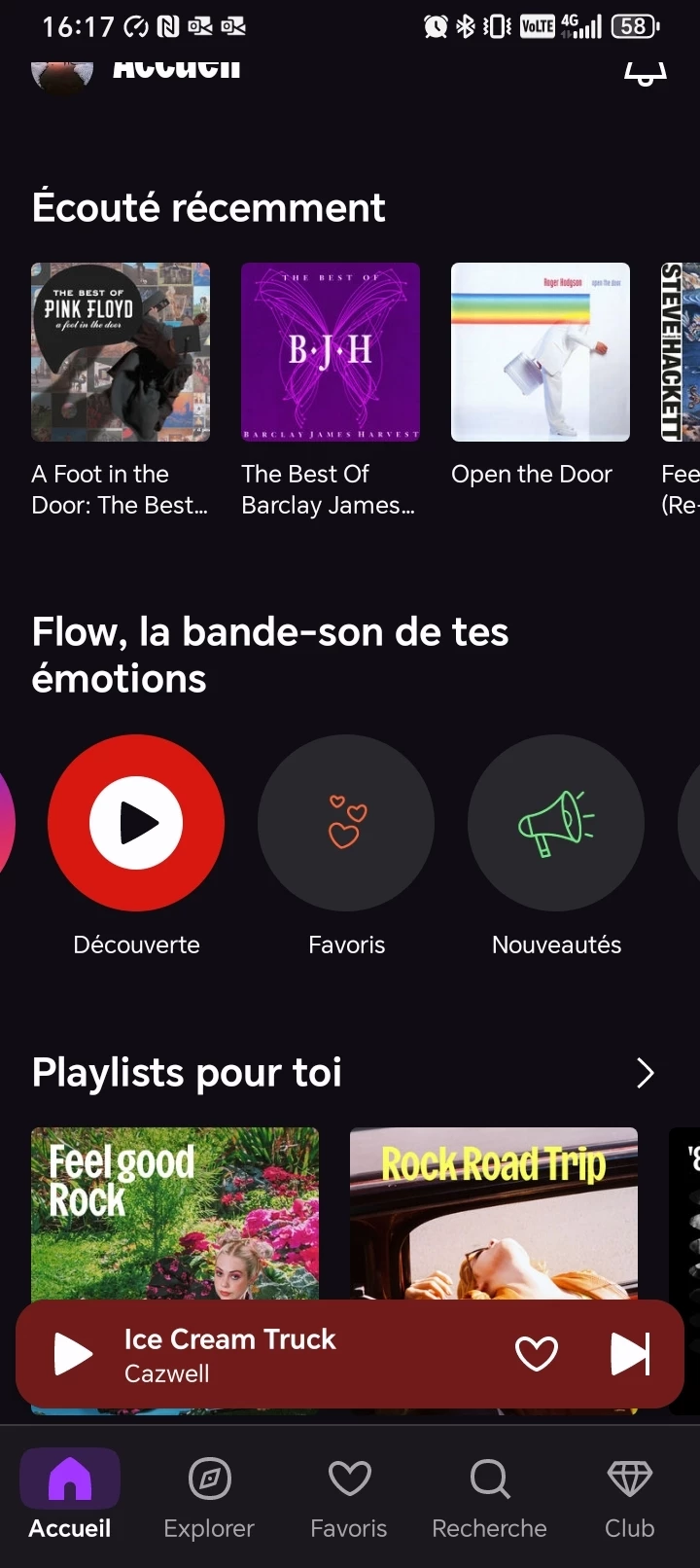This screenshot has height=1568, width=700.
Task: Open the notifications bell
Action: (x=645, y=72)
